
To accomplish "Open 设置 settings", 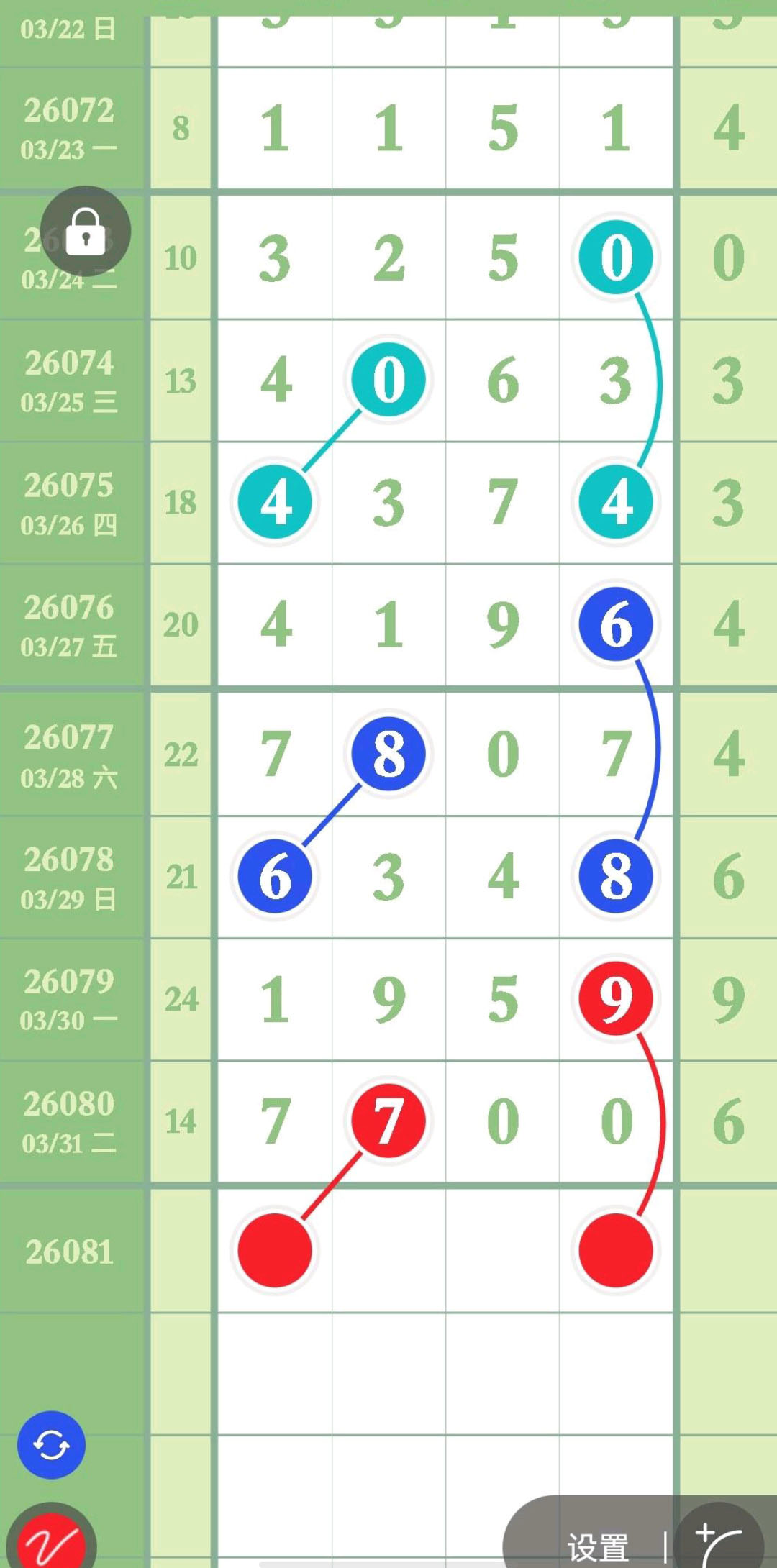I will [597, 1546].
